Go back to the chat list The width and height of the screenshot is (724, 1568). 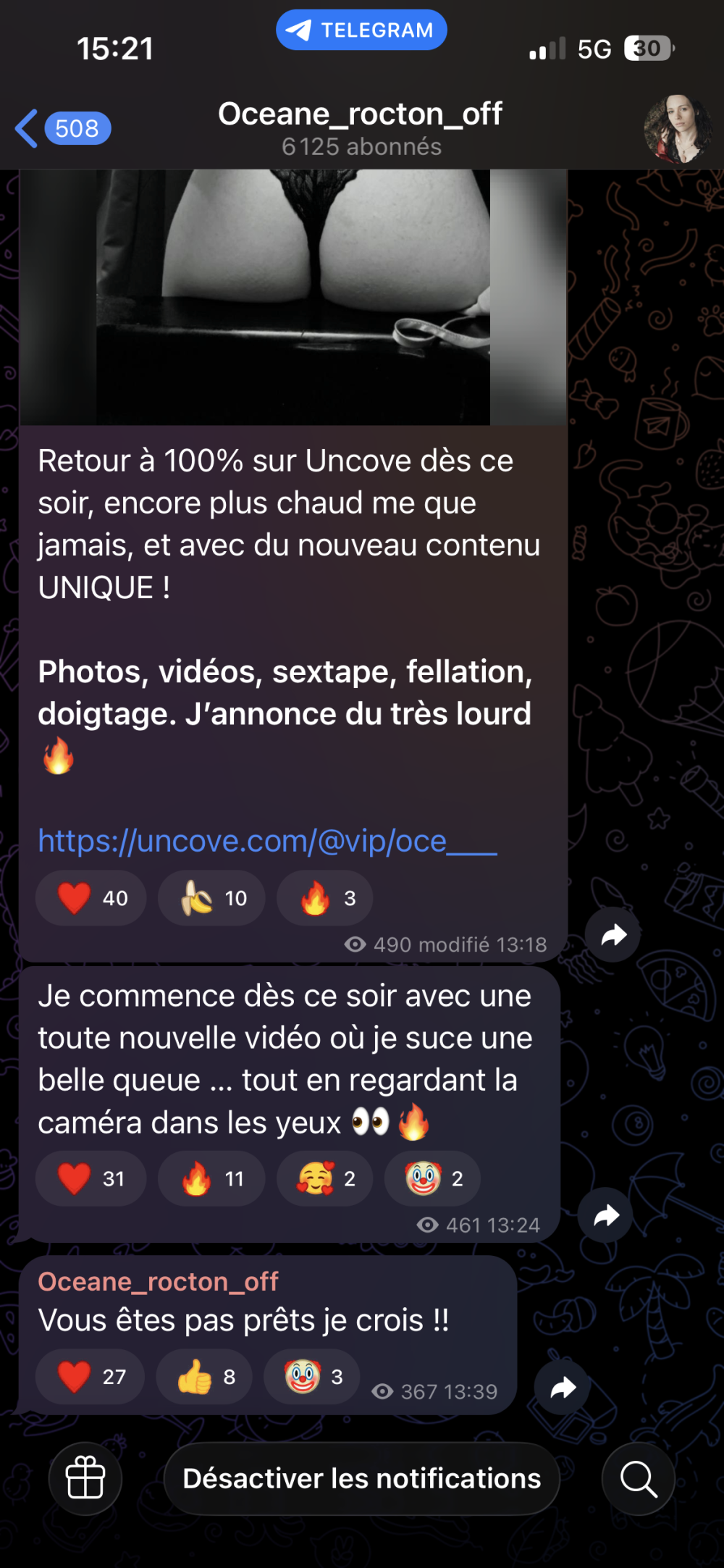point(62,129)
